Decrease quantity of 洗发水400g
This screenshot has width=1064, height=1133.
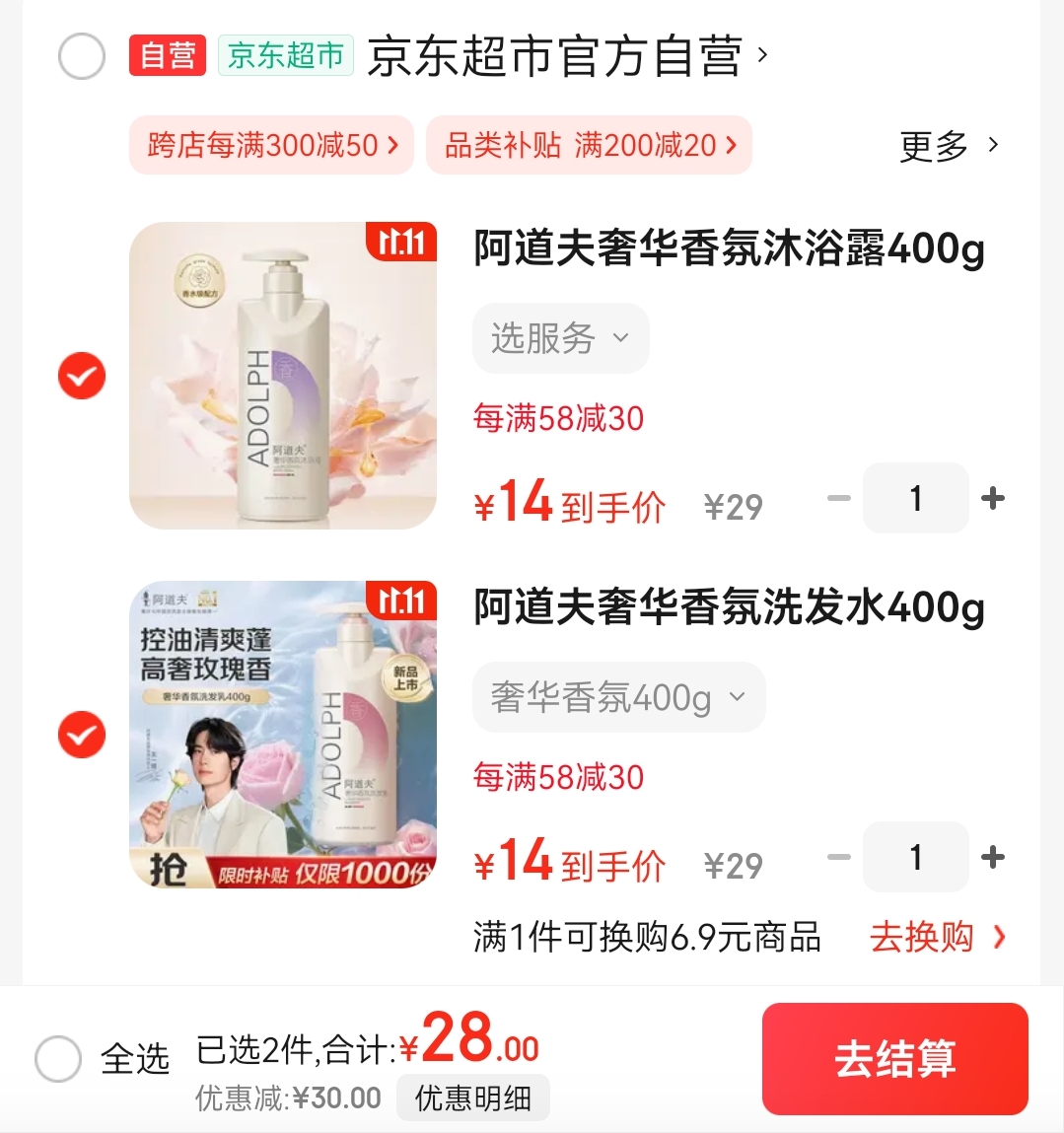click(x=839, y=857)
